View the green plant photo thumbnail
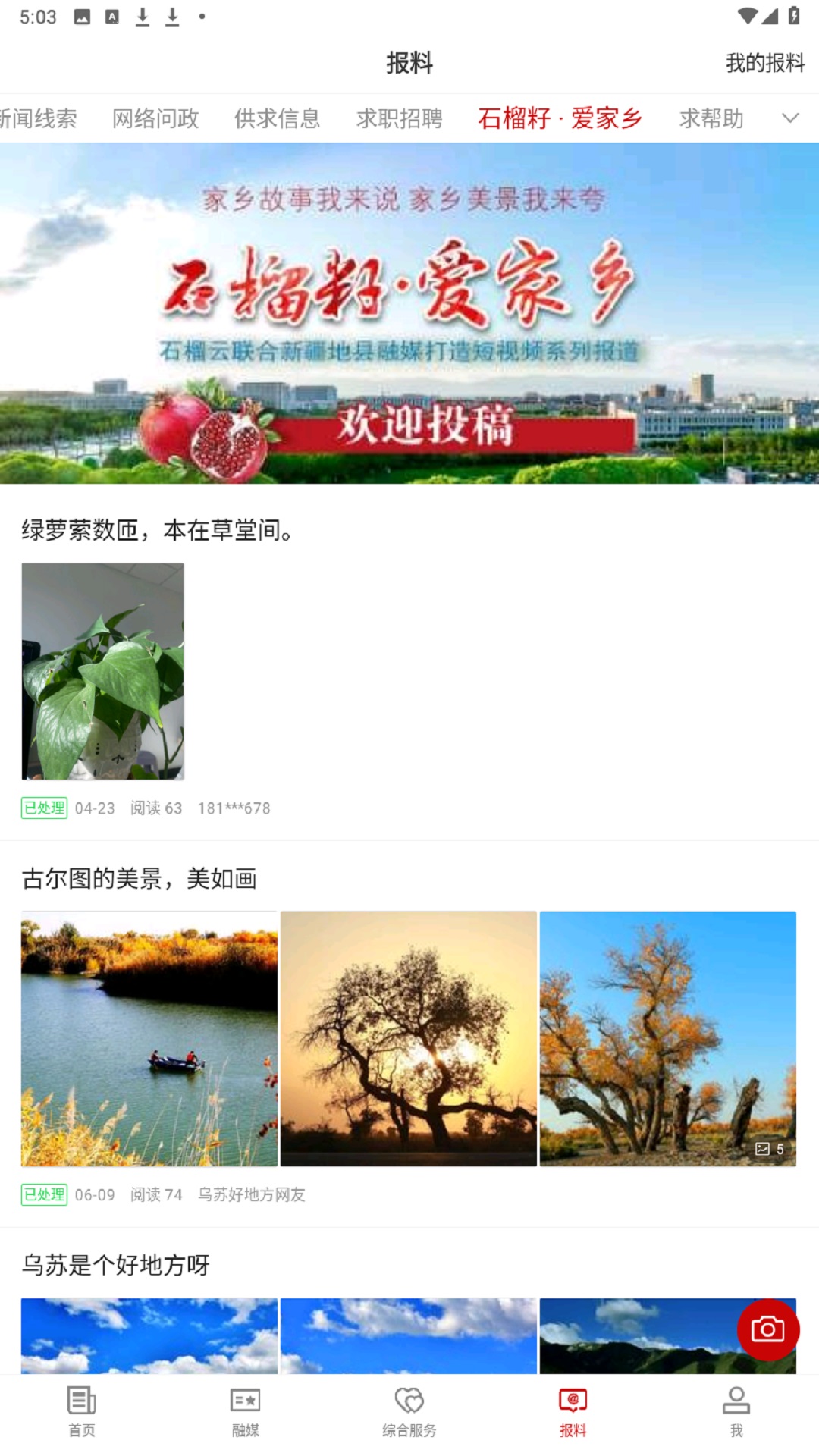The height and width of the screenshot is (1456, 819). pos(102,673)
